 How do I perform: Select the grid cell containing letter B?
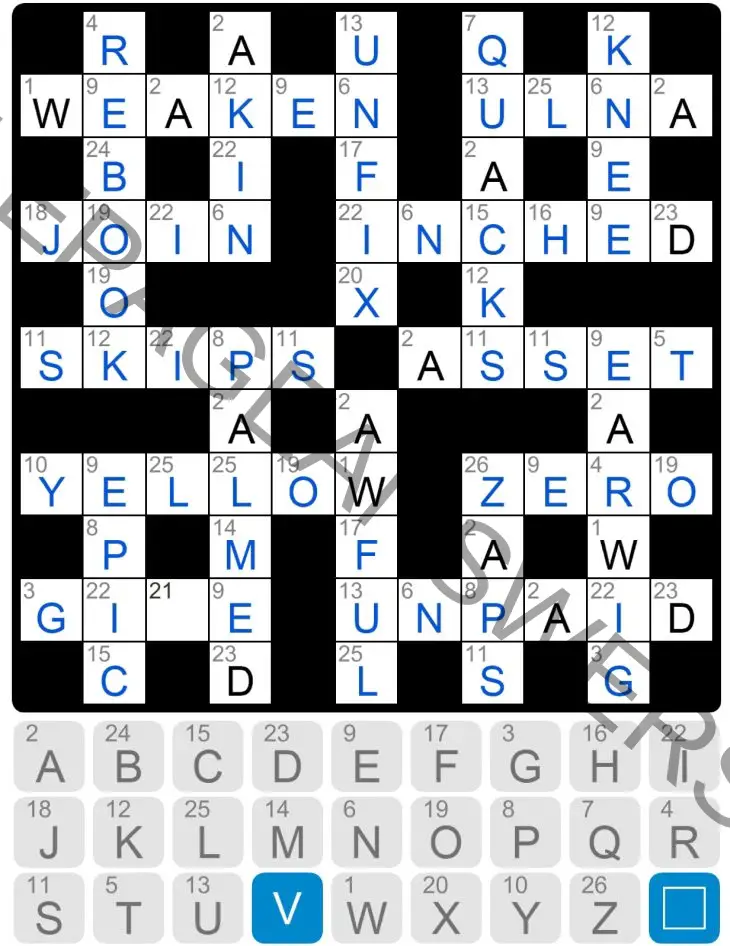[x=114, y=168]
